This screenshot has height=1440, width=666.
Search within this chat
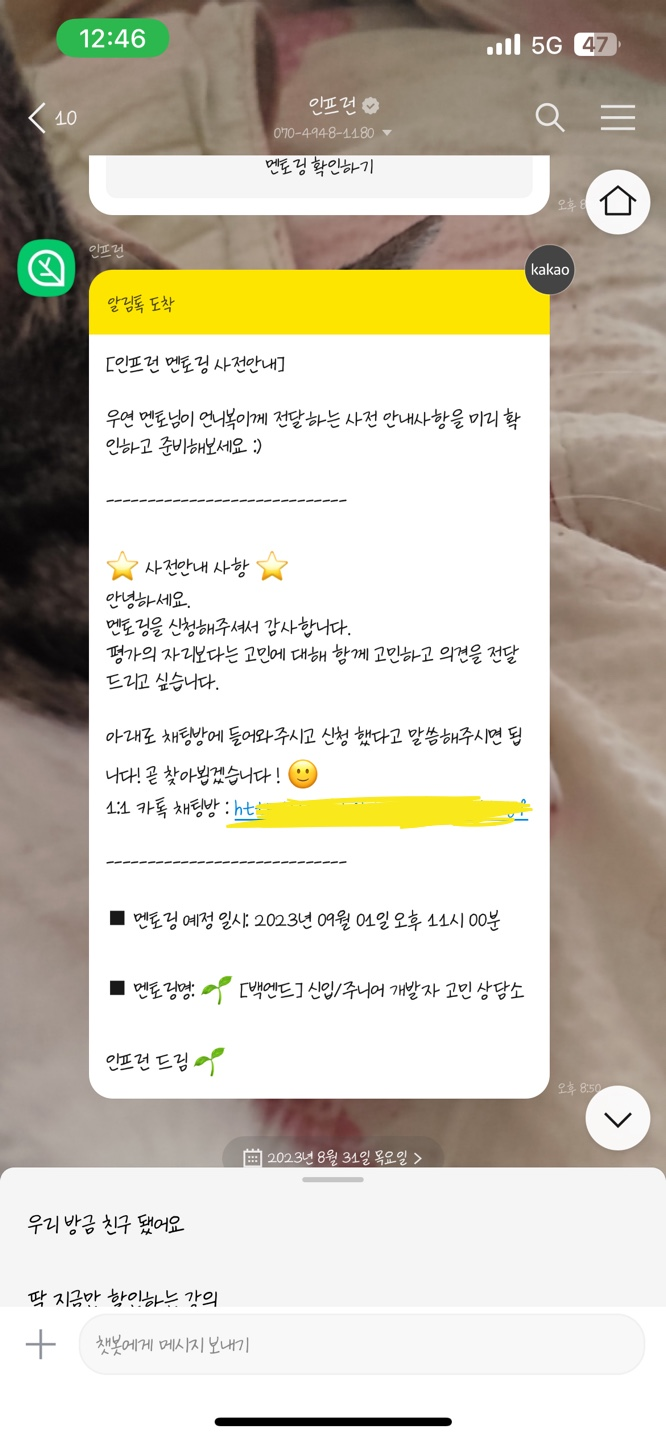(549, 118)
